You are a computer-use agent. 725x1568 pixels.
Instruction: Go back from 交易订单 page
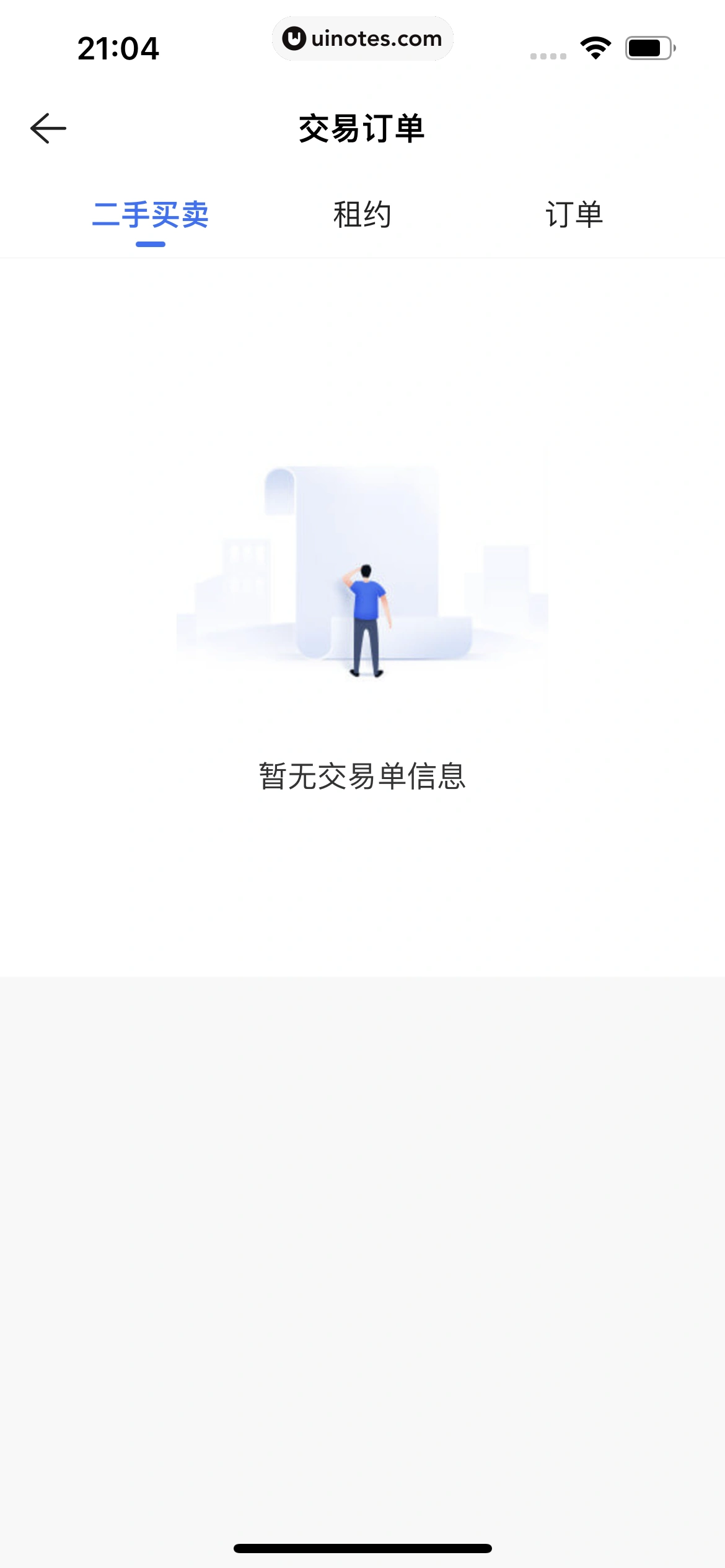pos(48,129)
